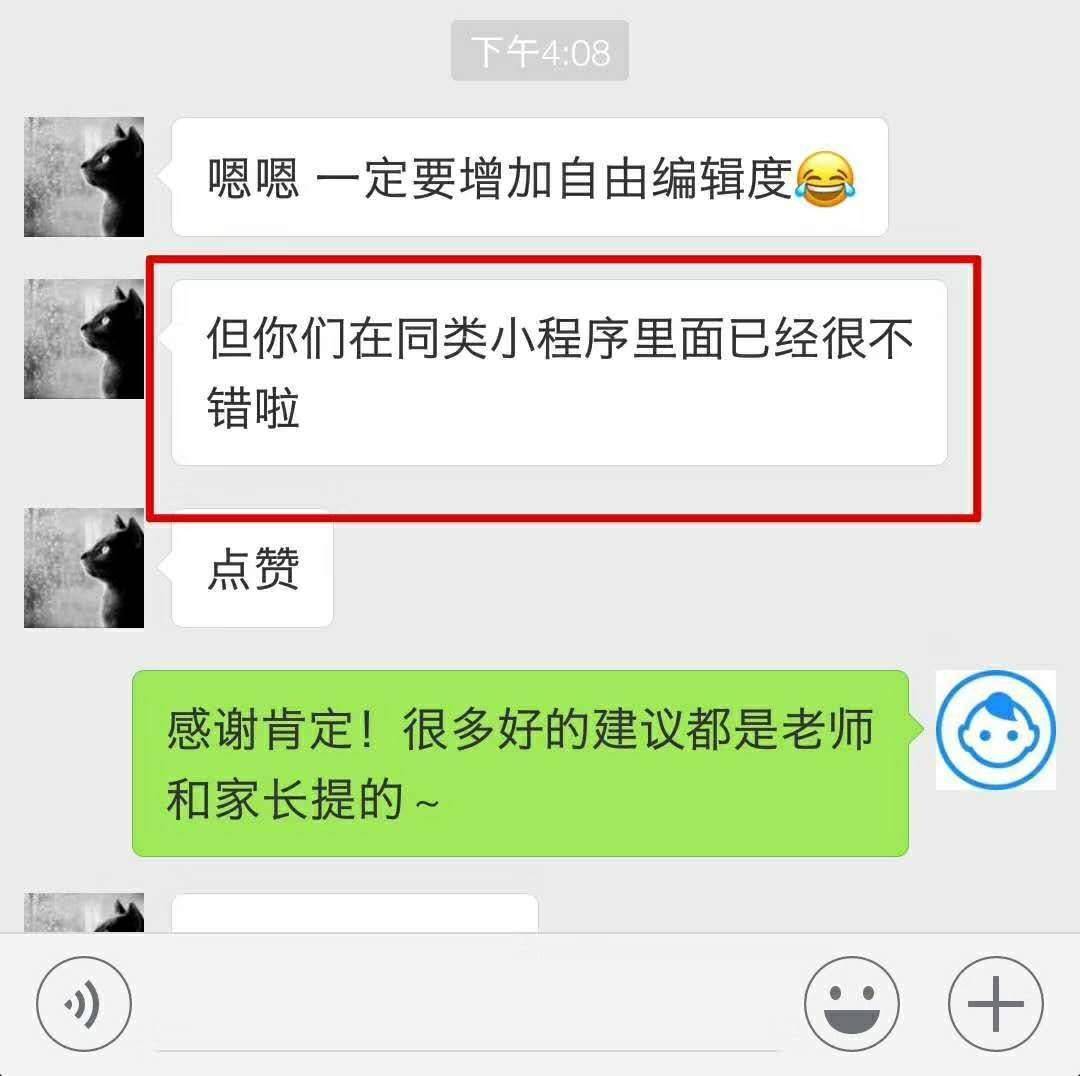Image resolution: width=1080 pixels, height=1076 pixels.
Task: Open cat avatar profile beside 点赞 message
Action: tap(84, 568)
